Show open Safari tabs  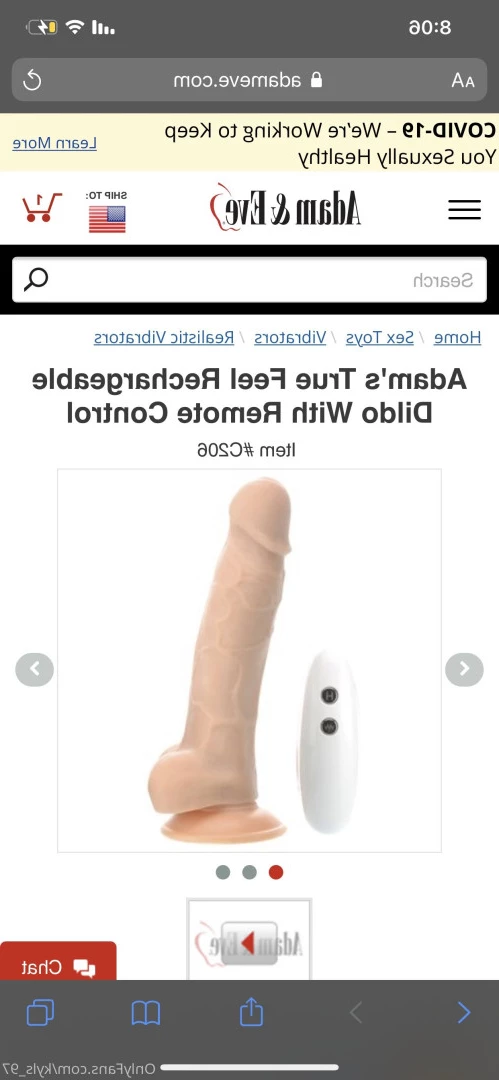pyautogui.click(x=40, y=1012)
